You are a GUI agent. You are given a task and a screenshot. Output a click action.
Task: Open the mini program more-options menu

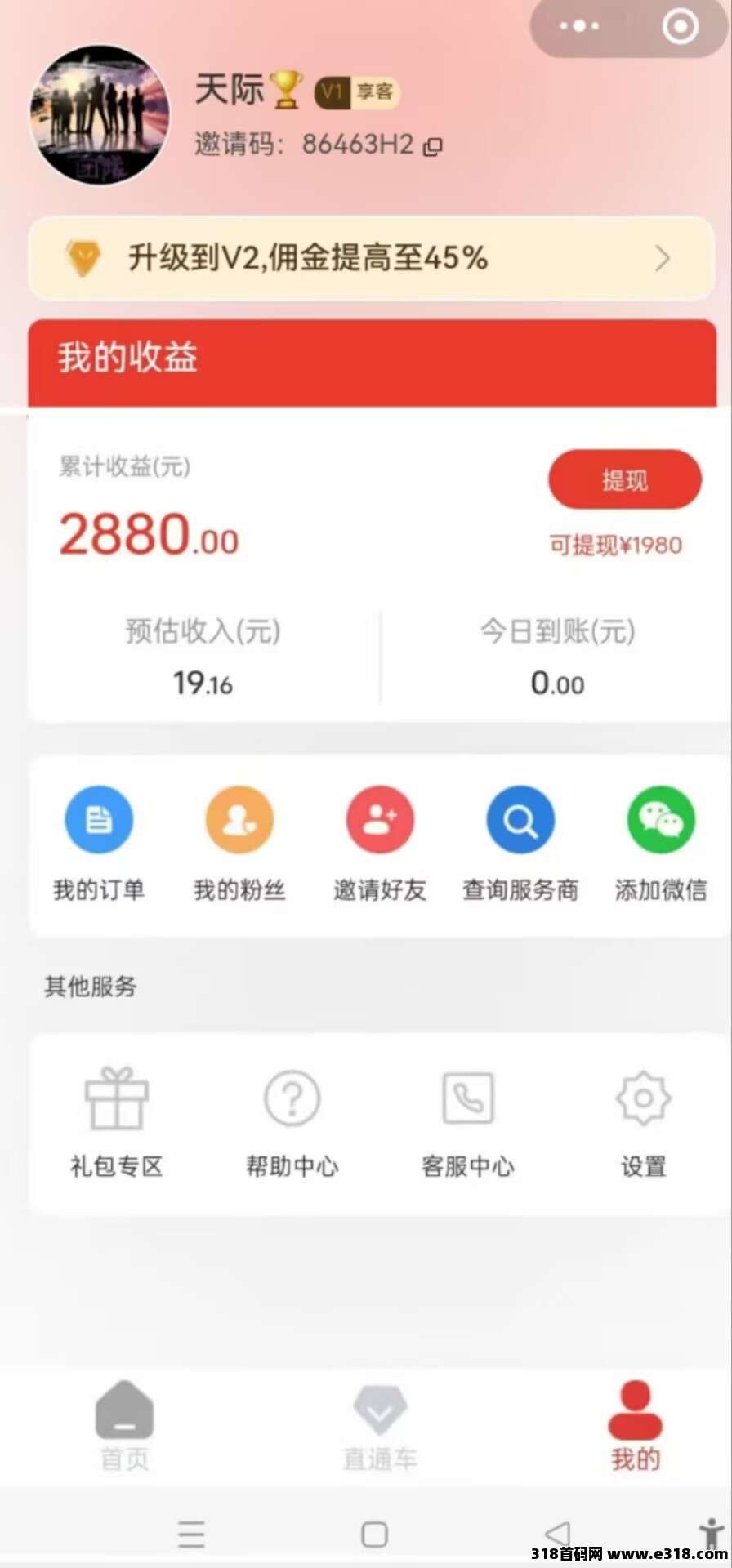[579, 26]
